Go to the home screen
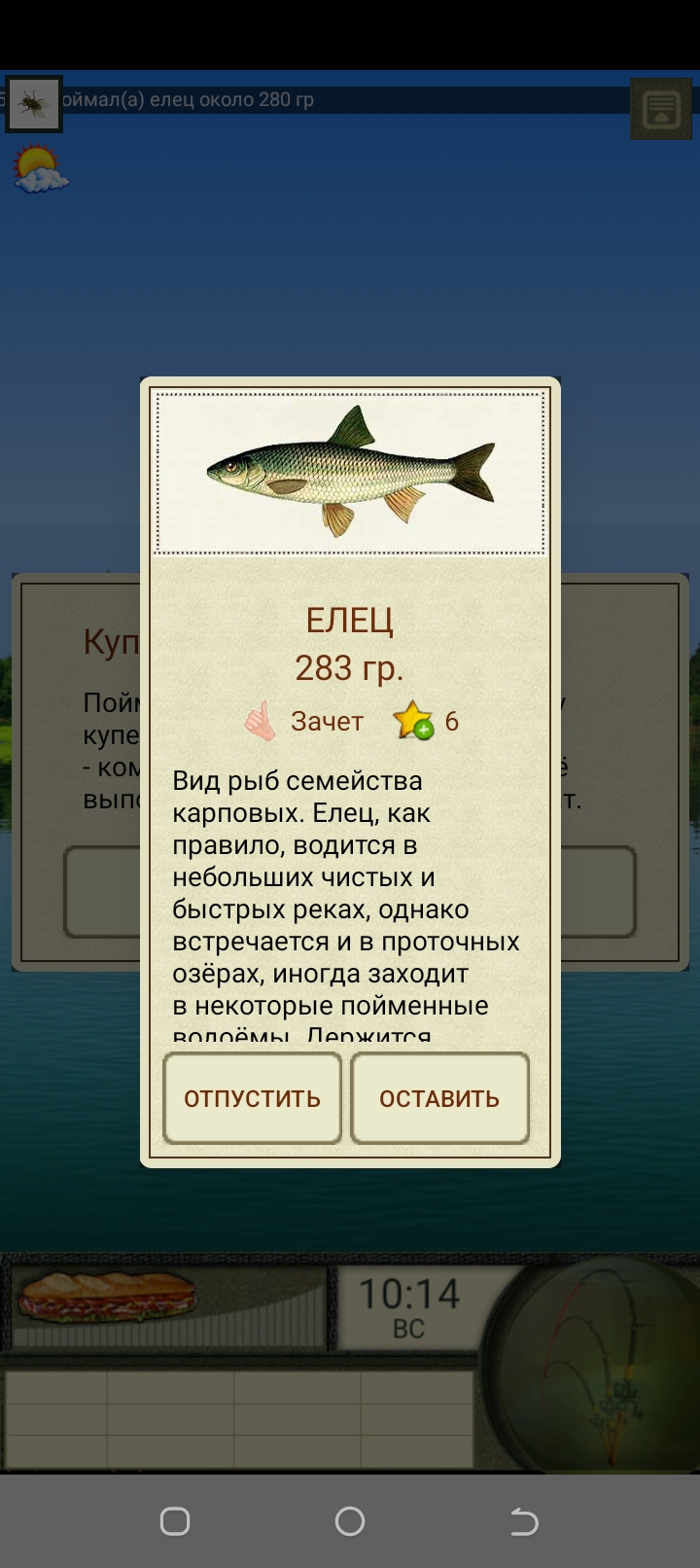This screenshot has height=1568, width=700. pos(350,1521)
